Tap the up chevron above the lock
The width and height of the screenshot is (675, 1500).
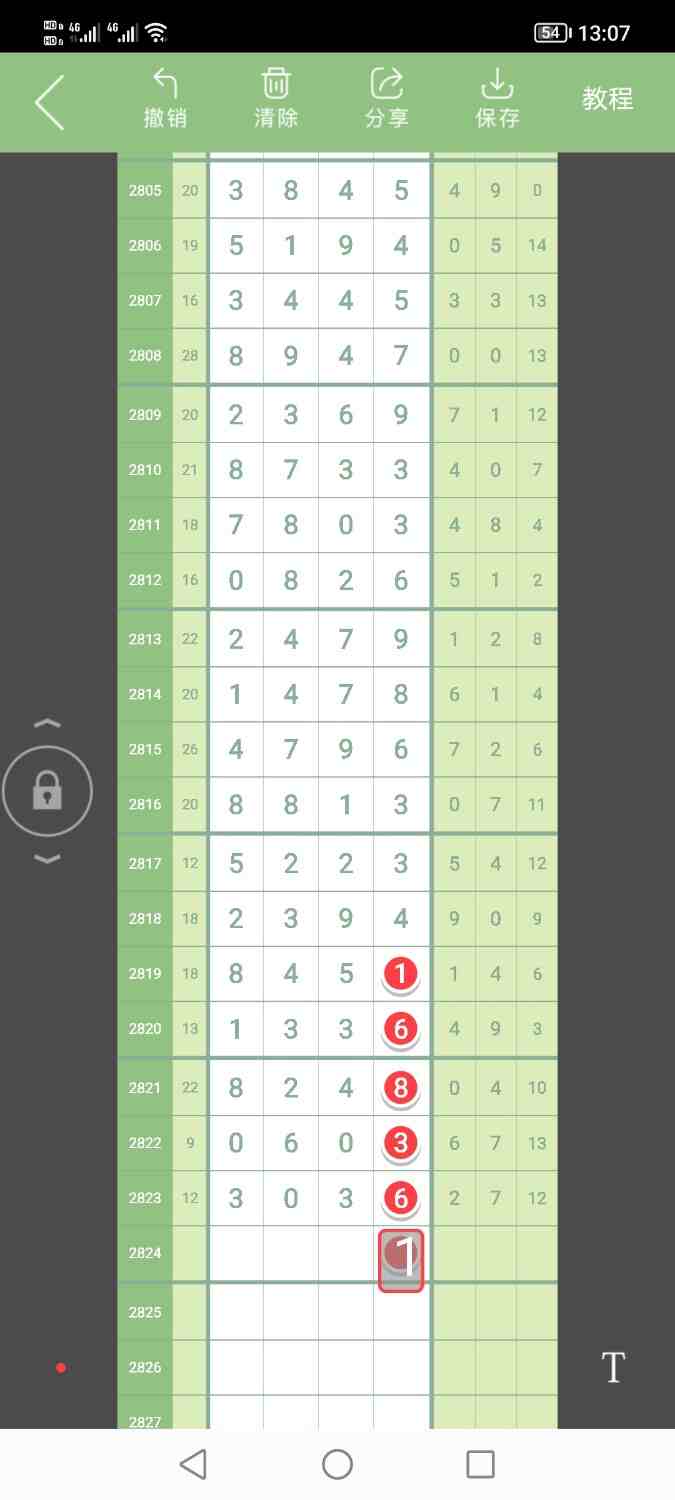47,723
